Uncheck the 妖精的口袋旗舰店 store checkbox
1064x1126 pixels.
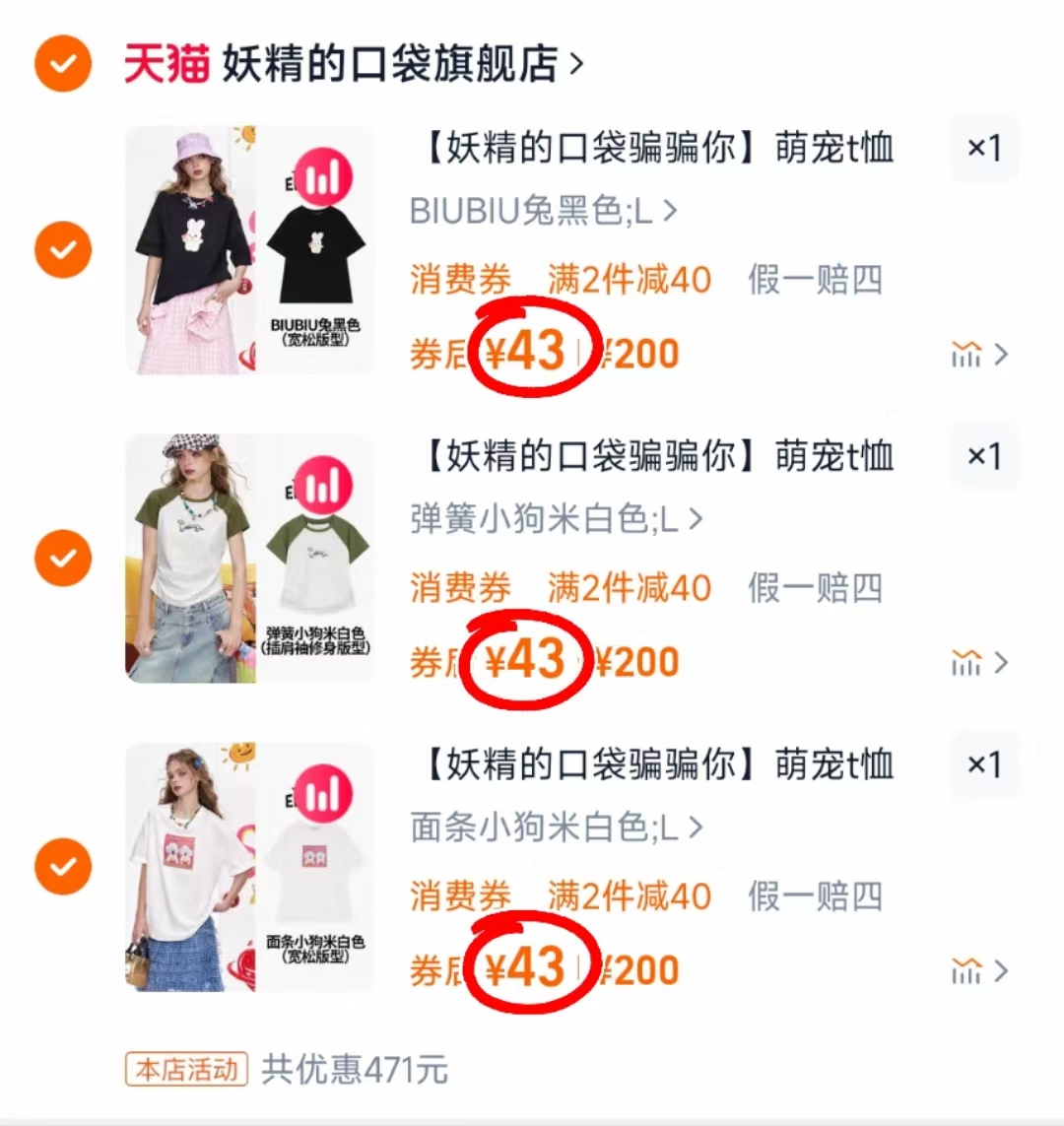coord(63,64)
